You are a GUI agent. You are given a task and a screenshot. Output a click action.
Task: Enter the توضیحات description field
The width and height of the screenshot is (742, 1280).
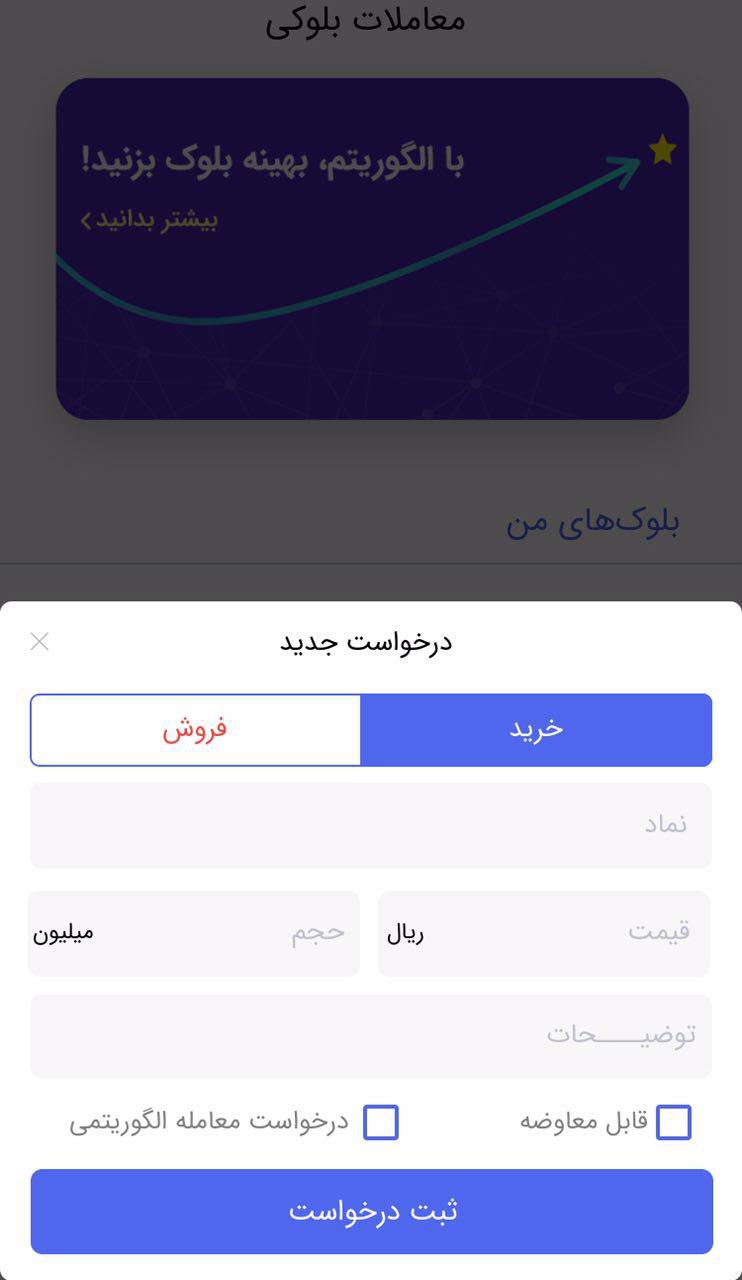(371, 1036)
